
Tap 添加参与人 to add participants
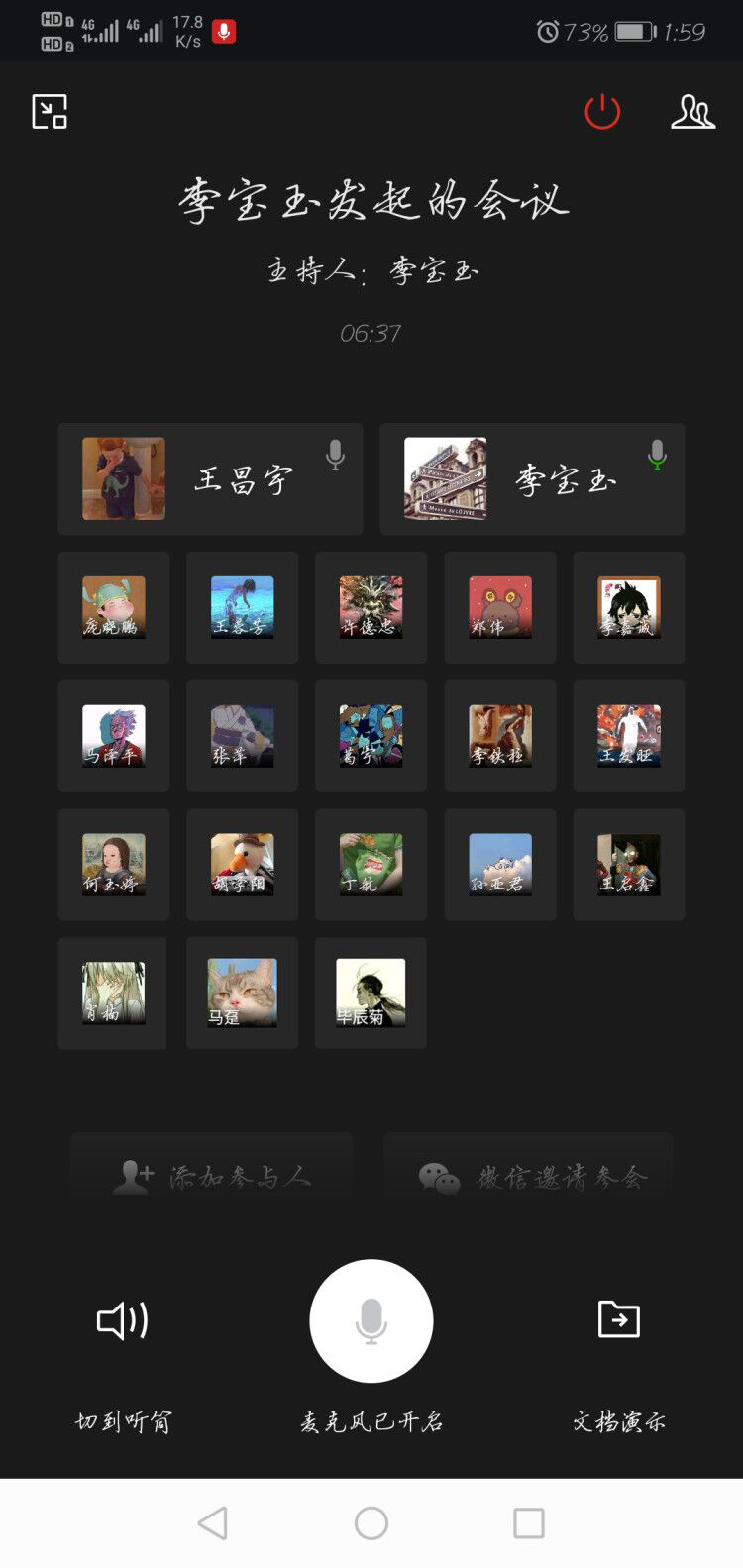[211, 1176]
